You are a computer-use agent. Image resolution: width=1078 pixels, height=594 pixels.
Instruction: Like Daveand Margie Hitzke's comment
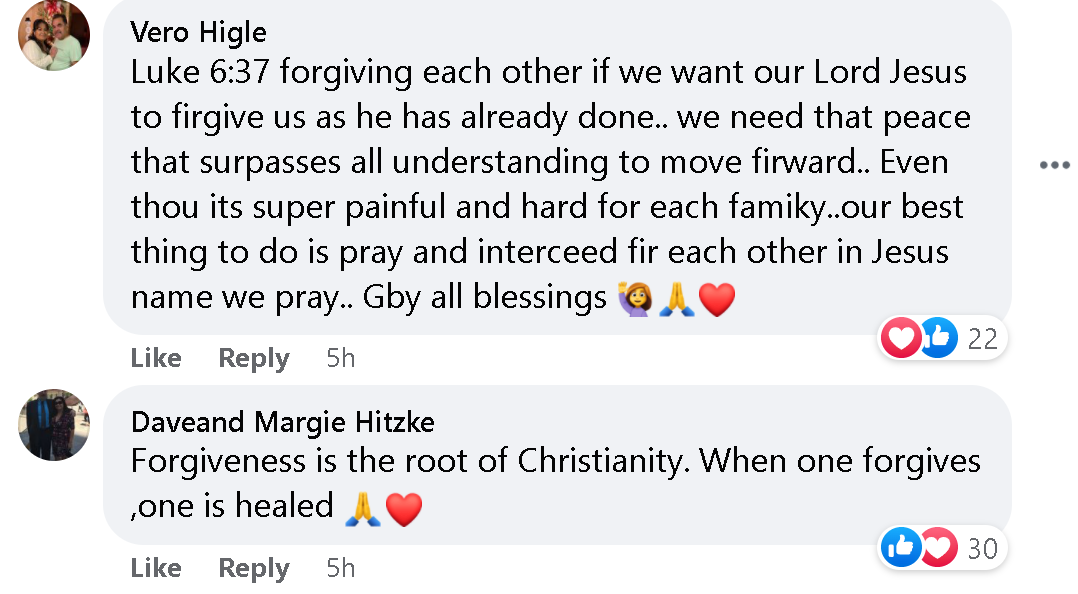coord(156,568)
